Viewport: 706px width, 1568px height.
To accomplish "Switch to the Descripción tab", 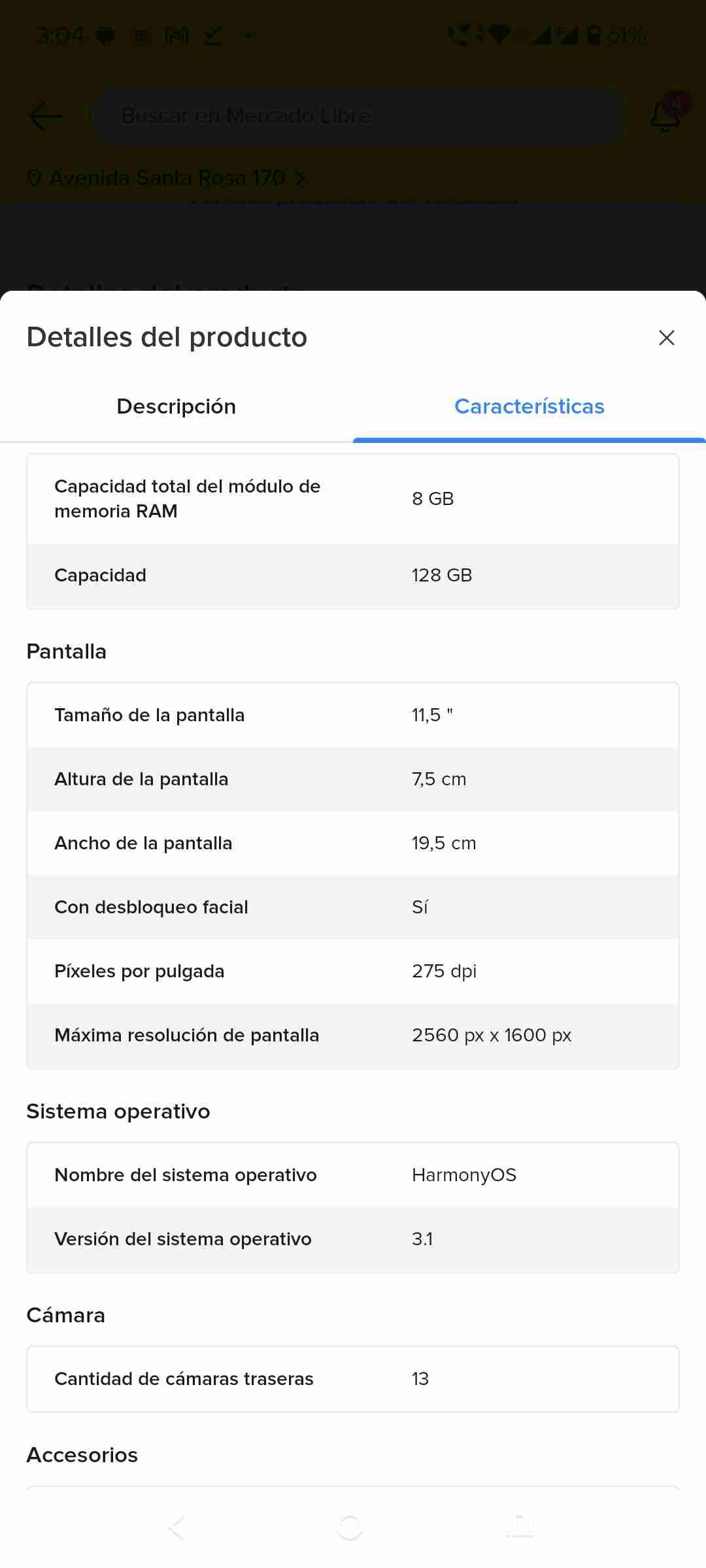I will click(x=176, y=406).
